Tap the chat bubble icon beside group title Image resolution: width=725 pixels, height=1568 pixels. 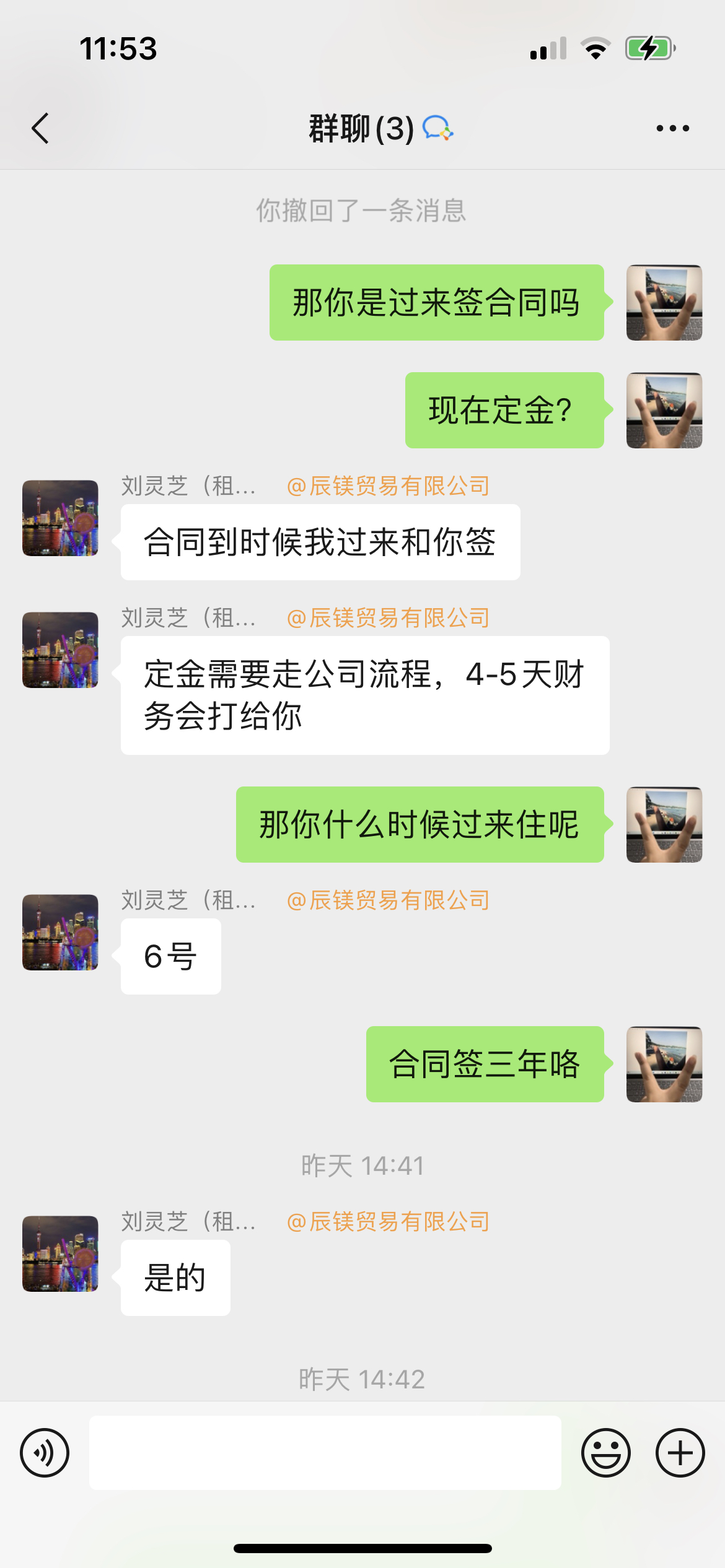pos(438,128)
